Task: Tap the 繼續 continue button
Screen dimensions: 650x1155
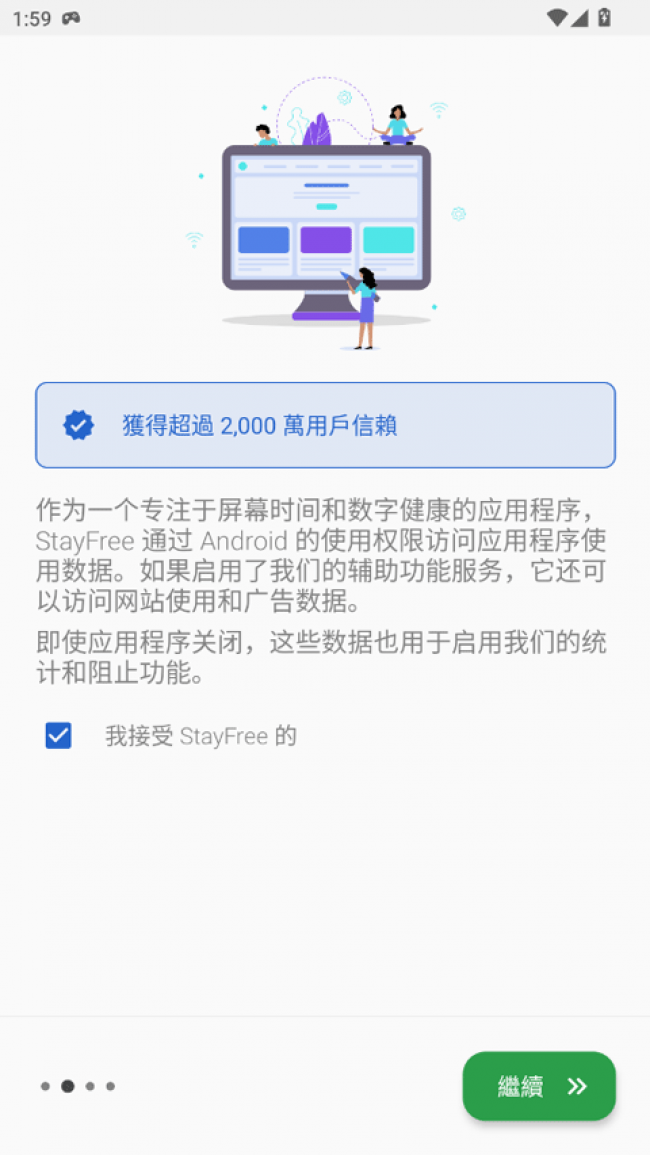Action: (x=538, y=1086)
